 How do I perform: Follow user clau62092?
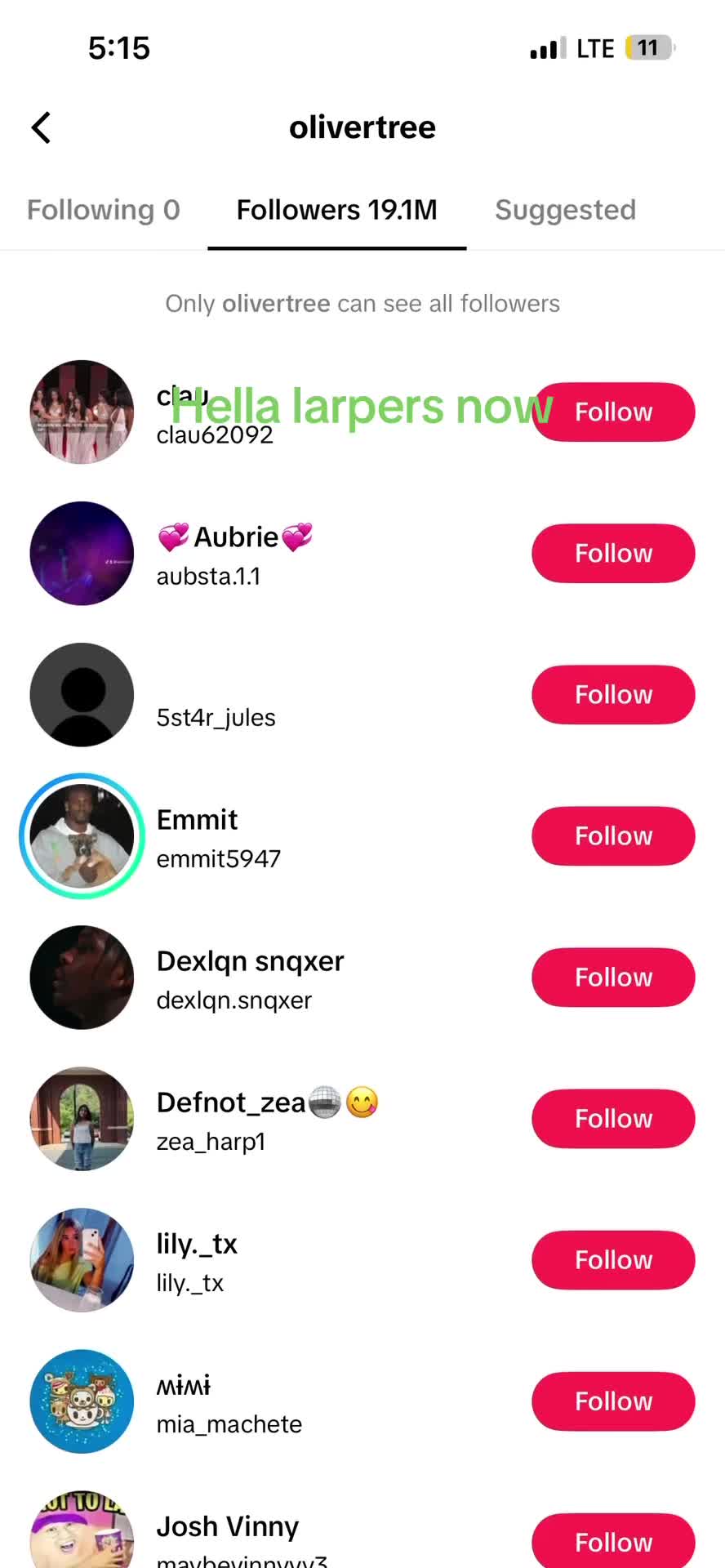click(613, 412)
